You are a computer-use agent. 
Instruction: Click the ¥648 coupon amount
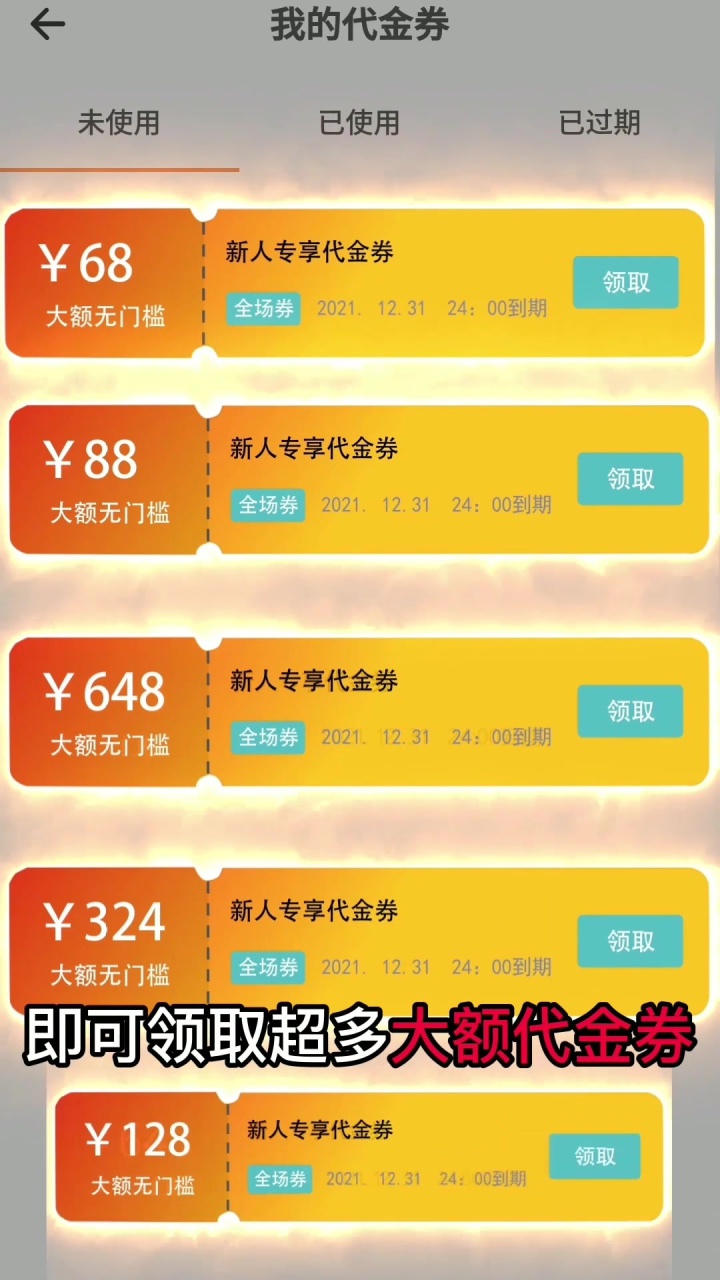(x=105, y=692)
